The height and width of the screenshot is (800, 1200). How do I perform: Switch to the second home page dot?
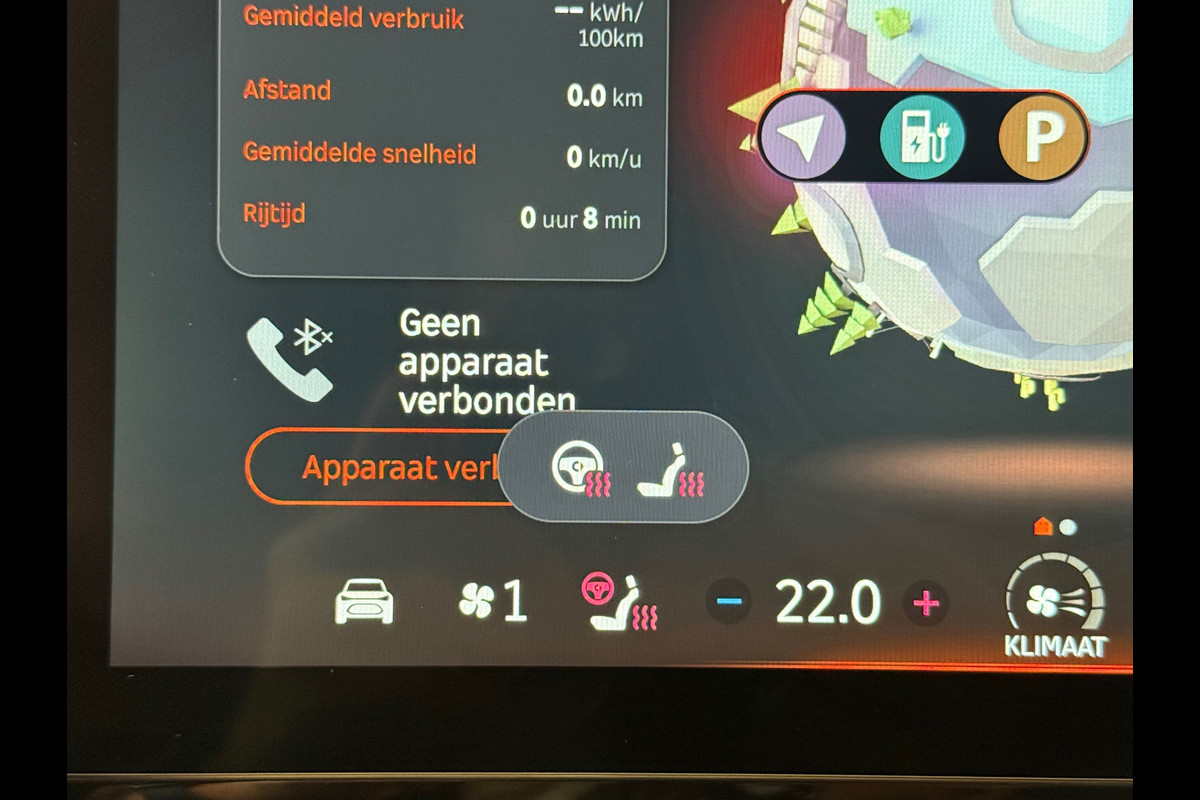click(x=1068, y=527)
